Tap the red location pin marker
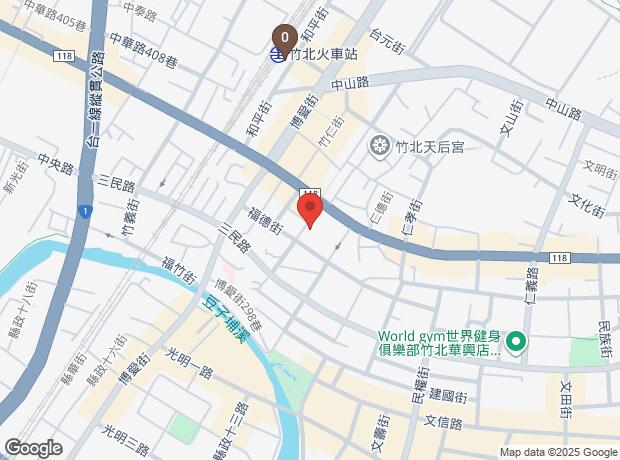Viewport: 620px width, 460px height. [x=310, y=210]
